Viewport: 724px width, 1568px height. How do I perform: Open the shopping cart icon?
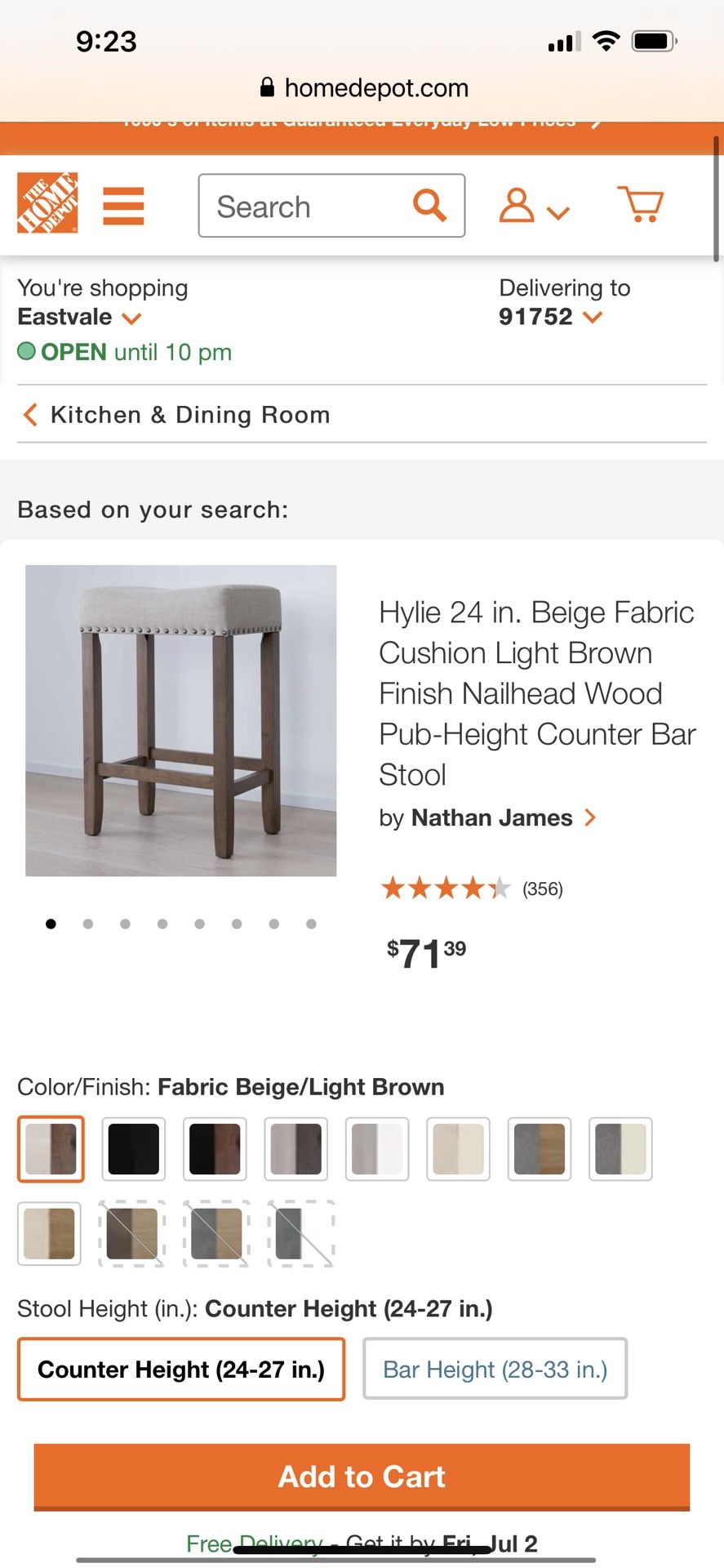coord(642,206)
